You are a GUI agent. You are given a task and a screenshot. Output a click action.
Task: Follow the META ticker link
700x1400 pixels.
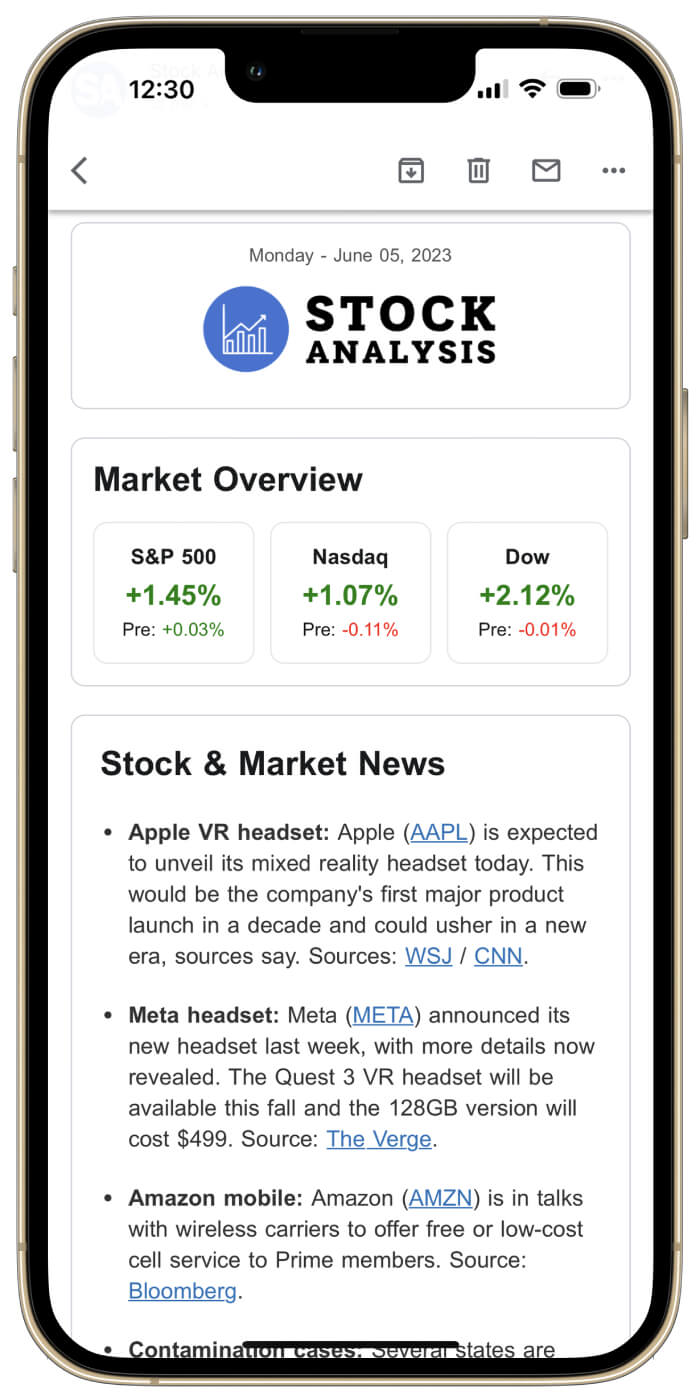[383, 1015]
